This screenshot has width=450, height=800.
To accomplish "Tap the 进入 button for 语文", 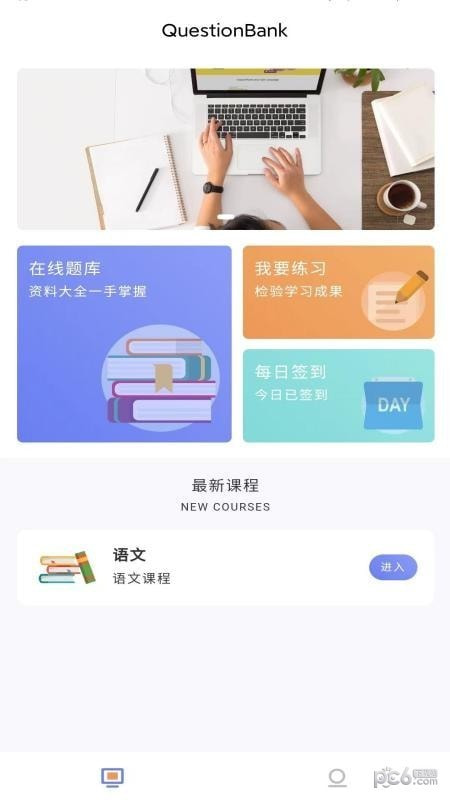I will [x=393, y=567].
